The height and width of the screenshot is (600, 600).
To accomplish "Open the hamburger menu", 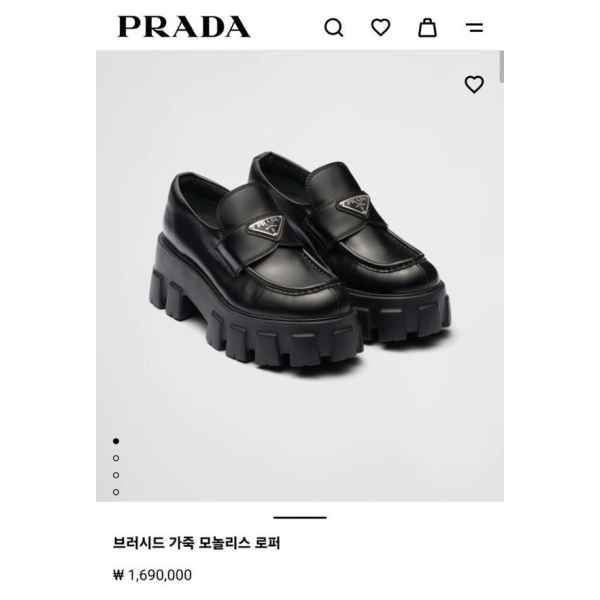I will 474,28.
